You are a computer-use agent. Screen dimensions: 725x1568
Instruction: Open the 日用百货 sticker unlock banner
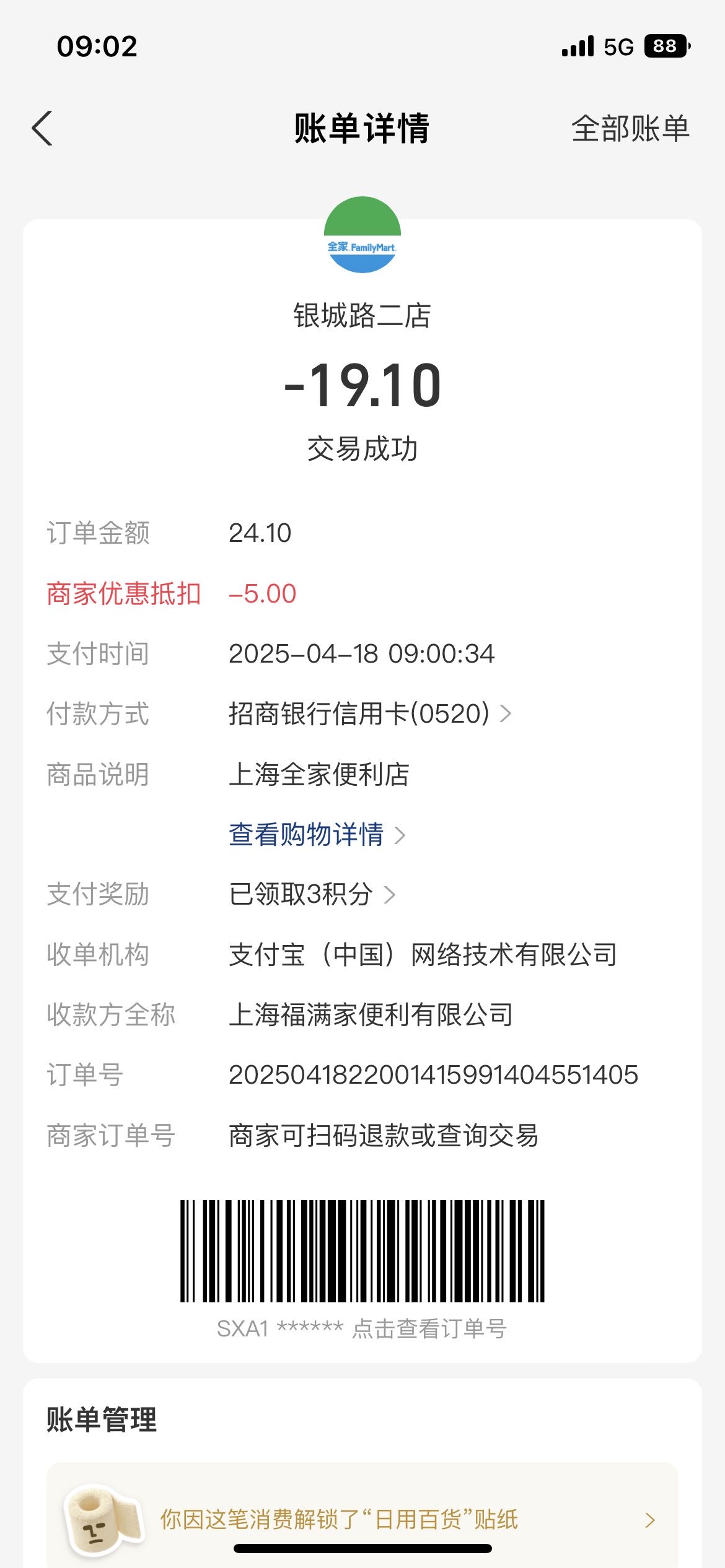(x=362, y=1518)
